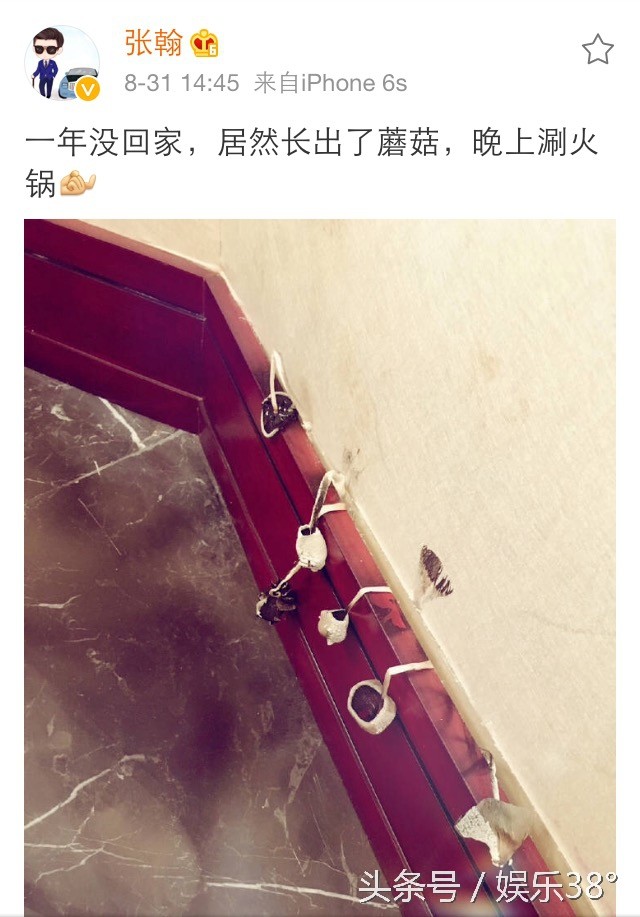This screenshot has height=917, width=640.
Task: Favorite this post with the star icon
Action: [x=597, y=49]
